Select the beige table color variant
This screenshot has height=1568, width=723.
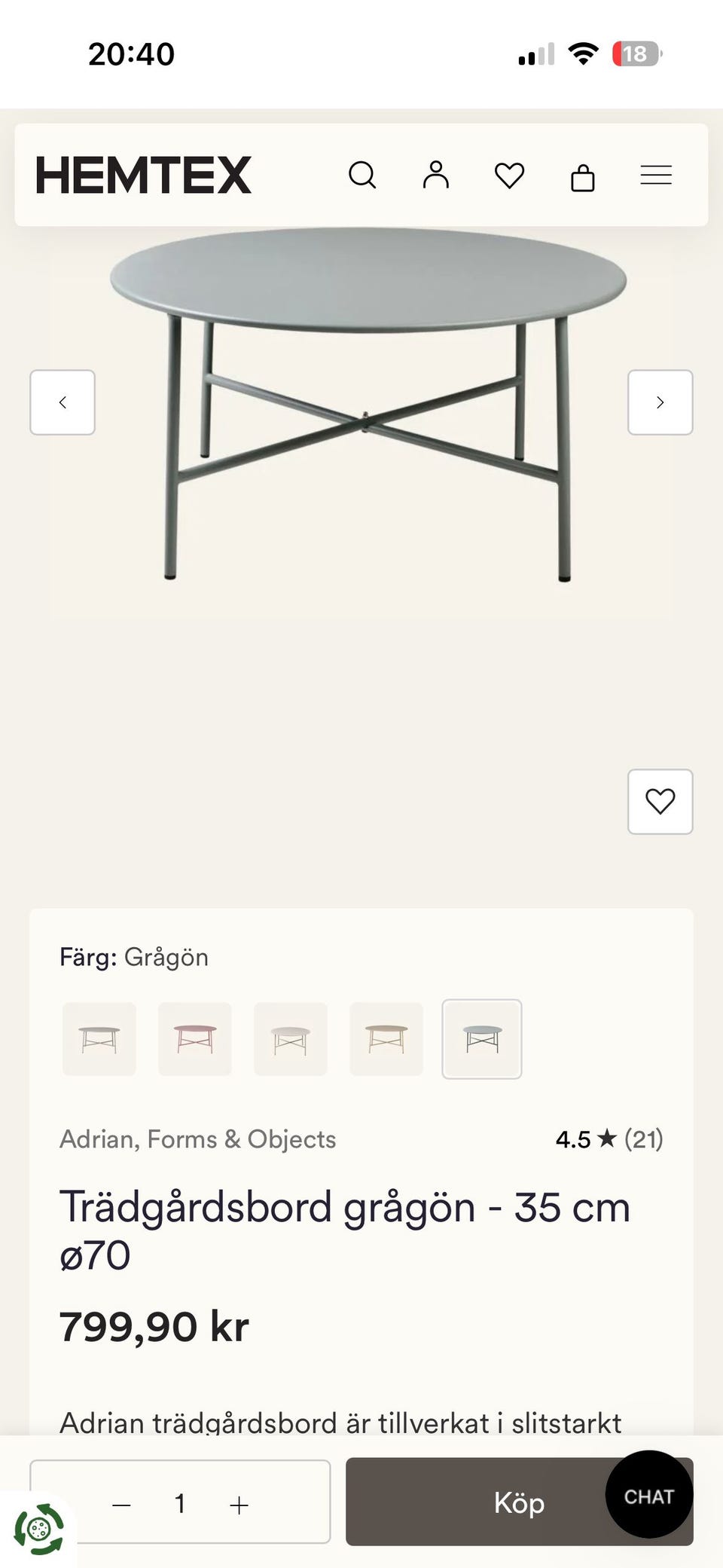tap(386, 1039)
